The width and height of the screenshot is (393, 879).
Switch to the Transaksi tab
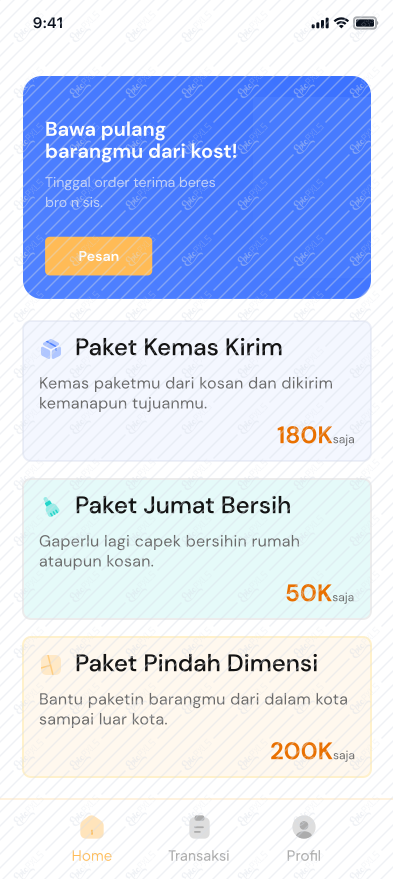tap(199, 839)
